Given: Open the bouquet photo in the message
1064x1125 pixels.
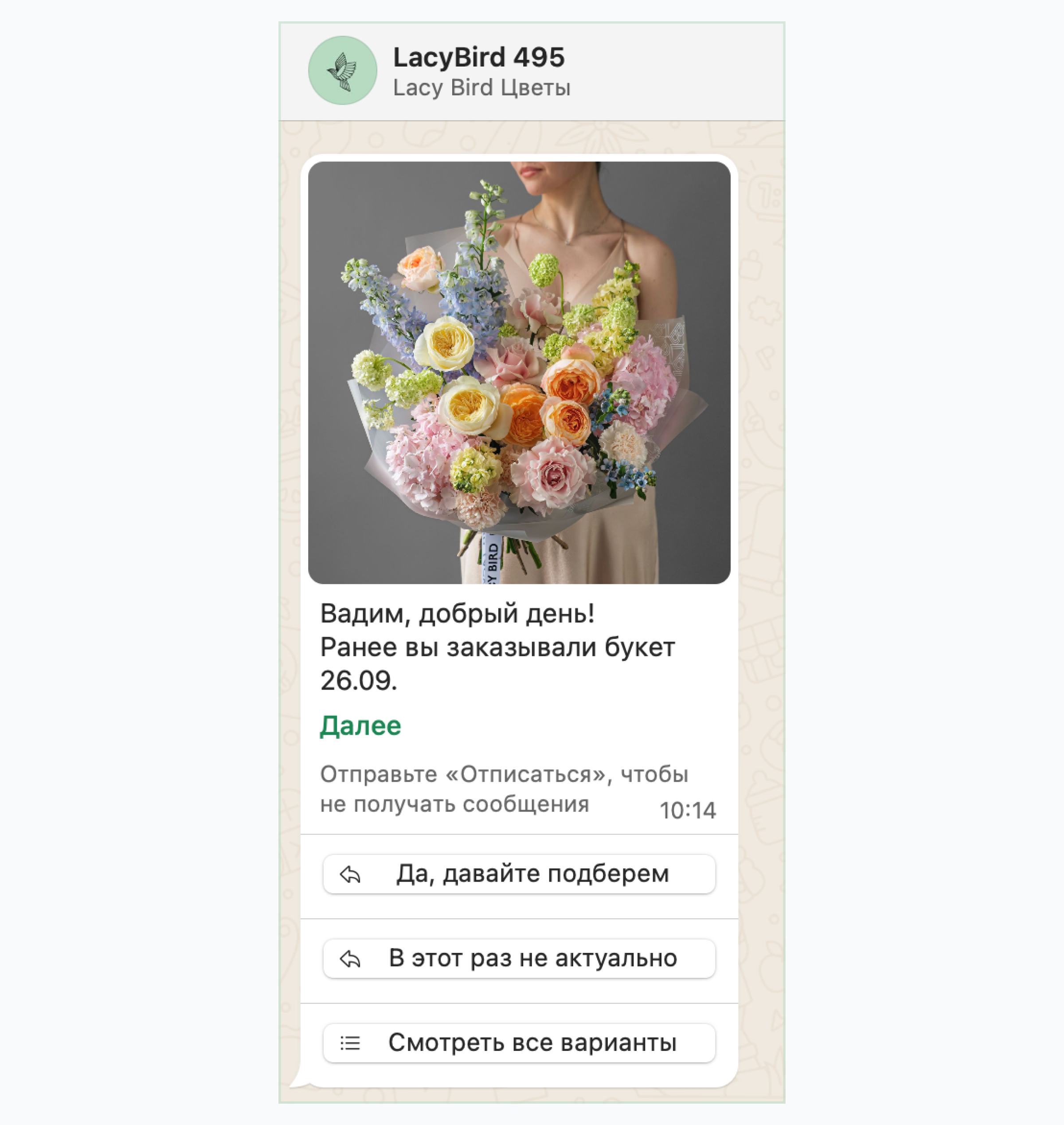Looking at the screenshot, I should (518, 372).
